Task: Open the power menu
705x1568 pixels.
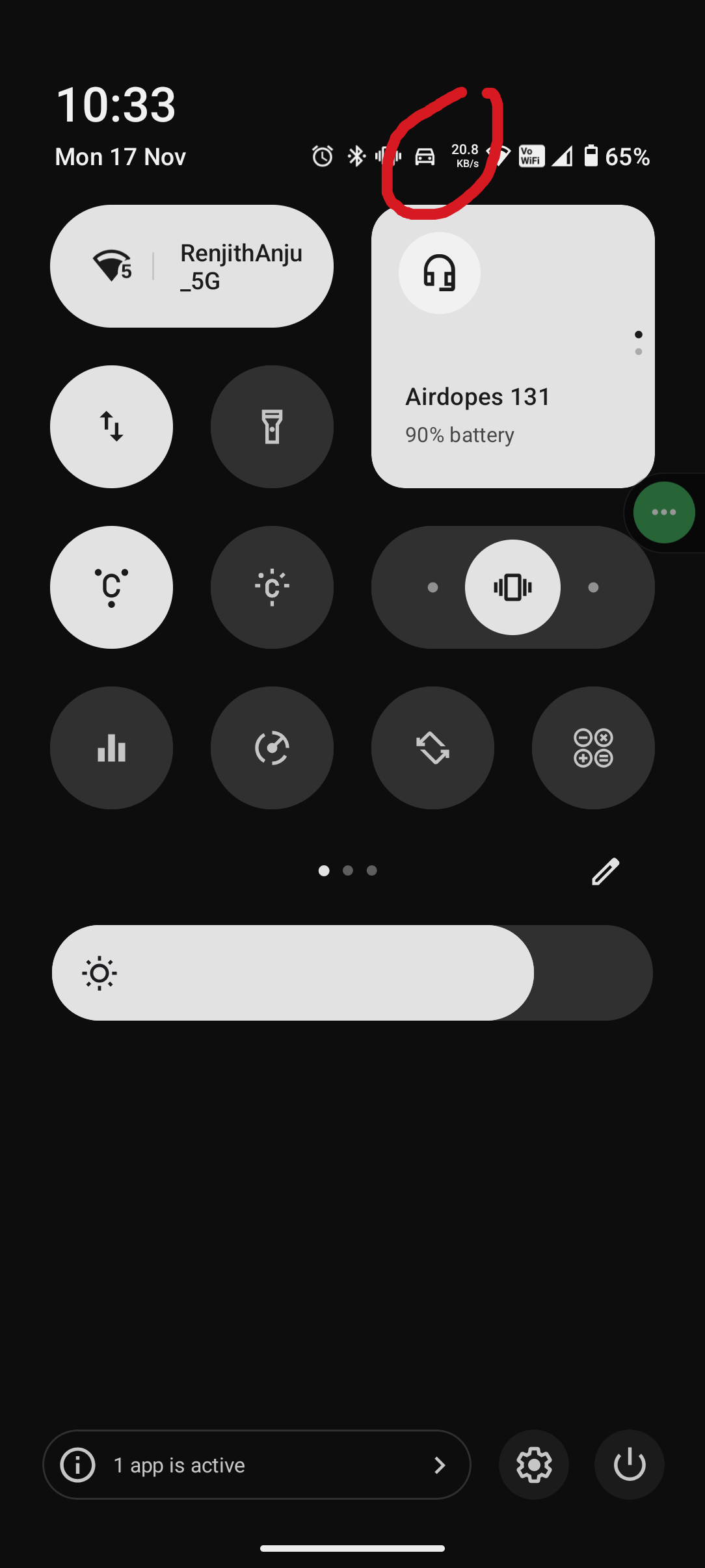Action: click(x=629, y=1465)
